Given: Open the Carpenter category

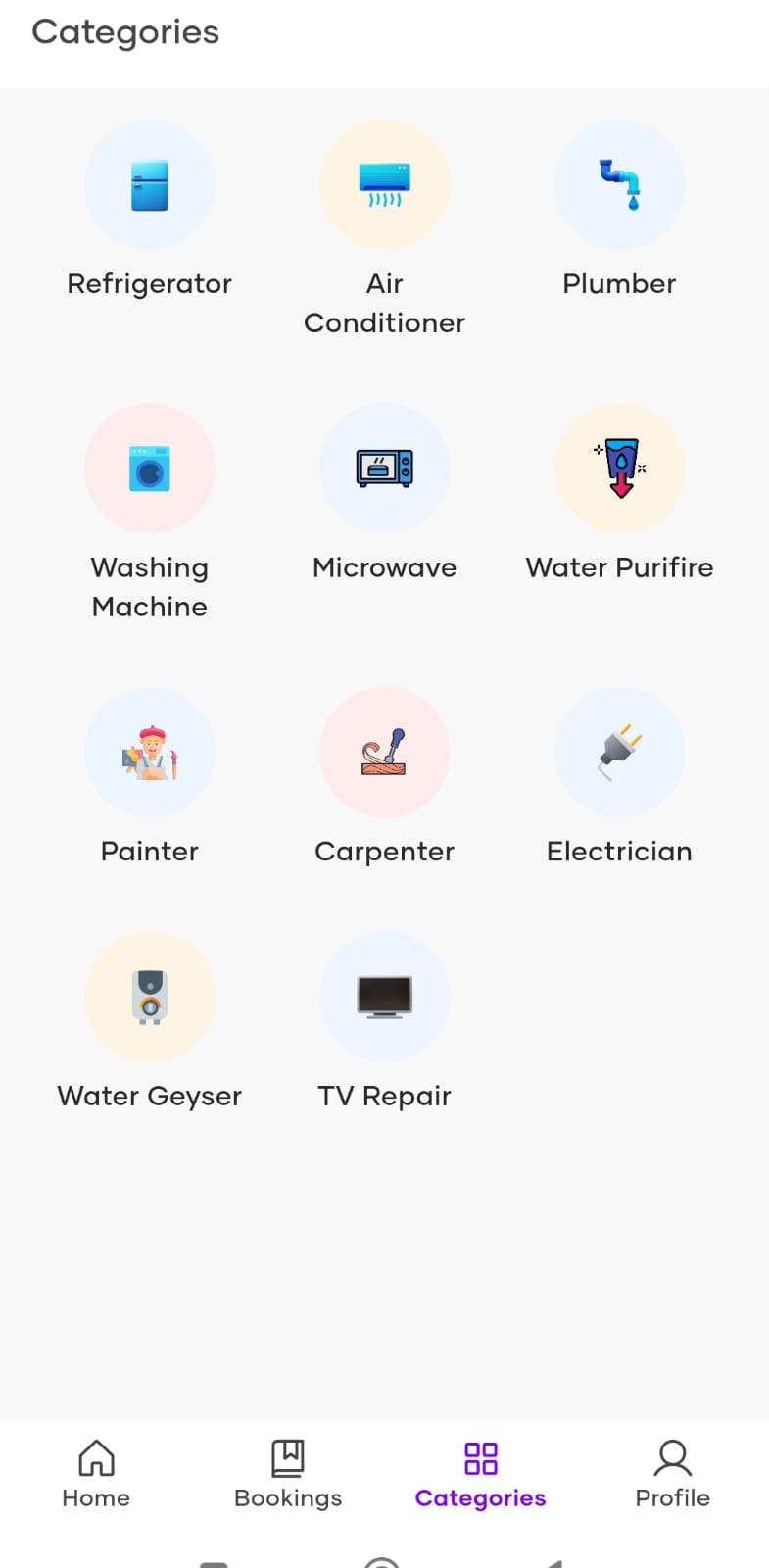Looking at the screenshot, I should tap(384, 753).
